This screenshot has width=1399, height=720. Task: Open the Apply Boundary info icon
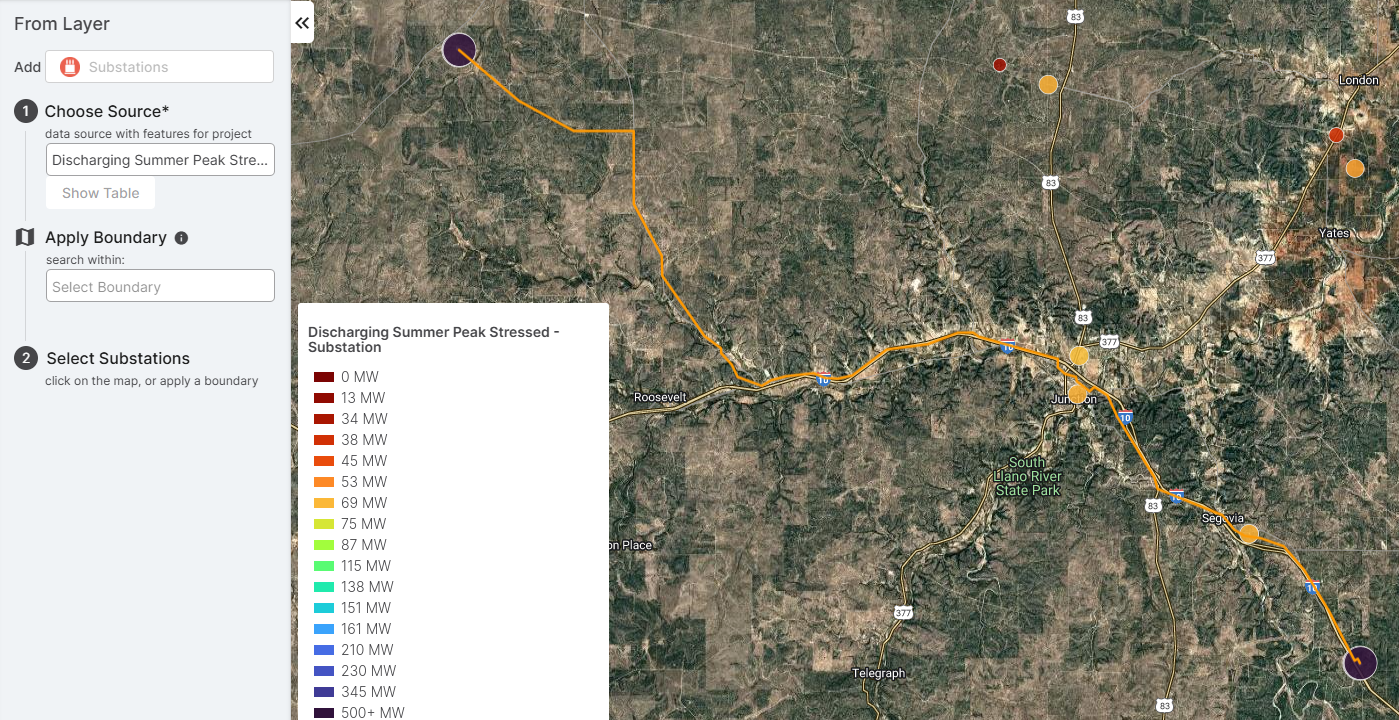click(x=181, y=238)
